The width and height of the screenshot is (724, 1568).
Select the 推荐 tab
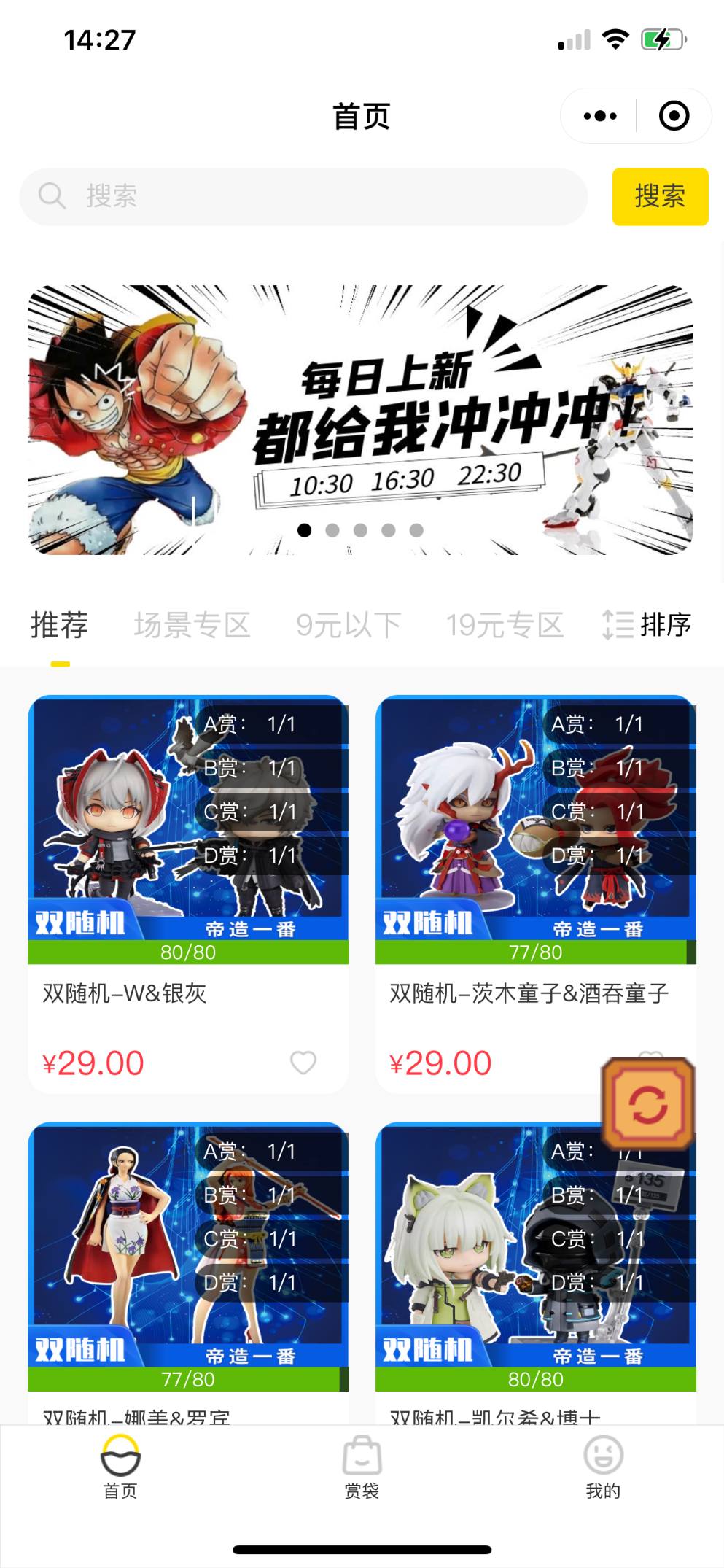[x=60, y=625]
